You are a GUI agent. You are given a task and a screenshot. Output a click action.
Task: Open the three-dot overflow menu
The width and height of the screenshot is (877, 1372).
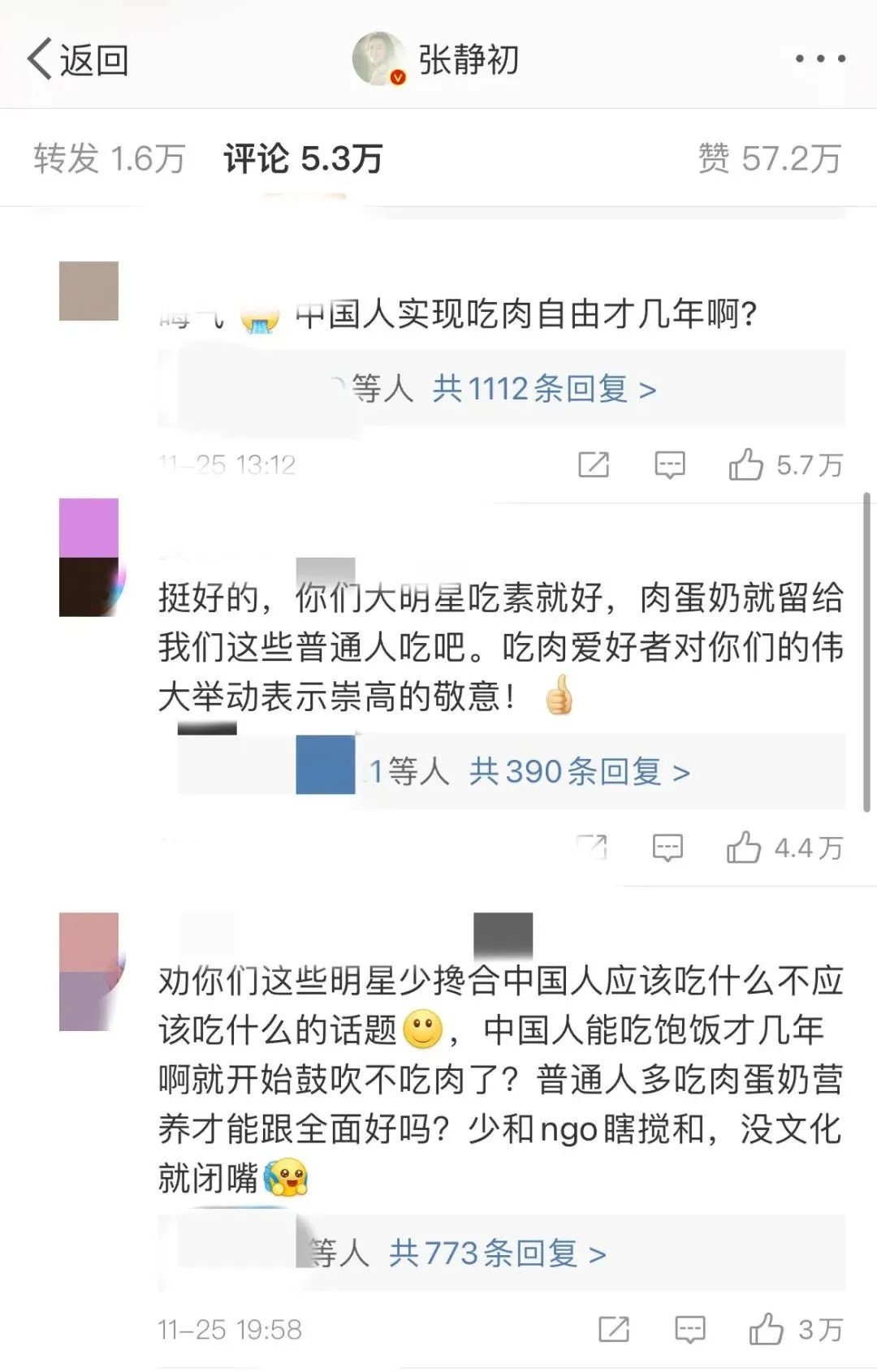[820, 58]
